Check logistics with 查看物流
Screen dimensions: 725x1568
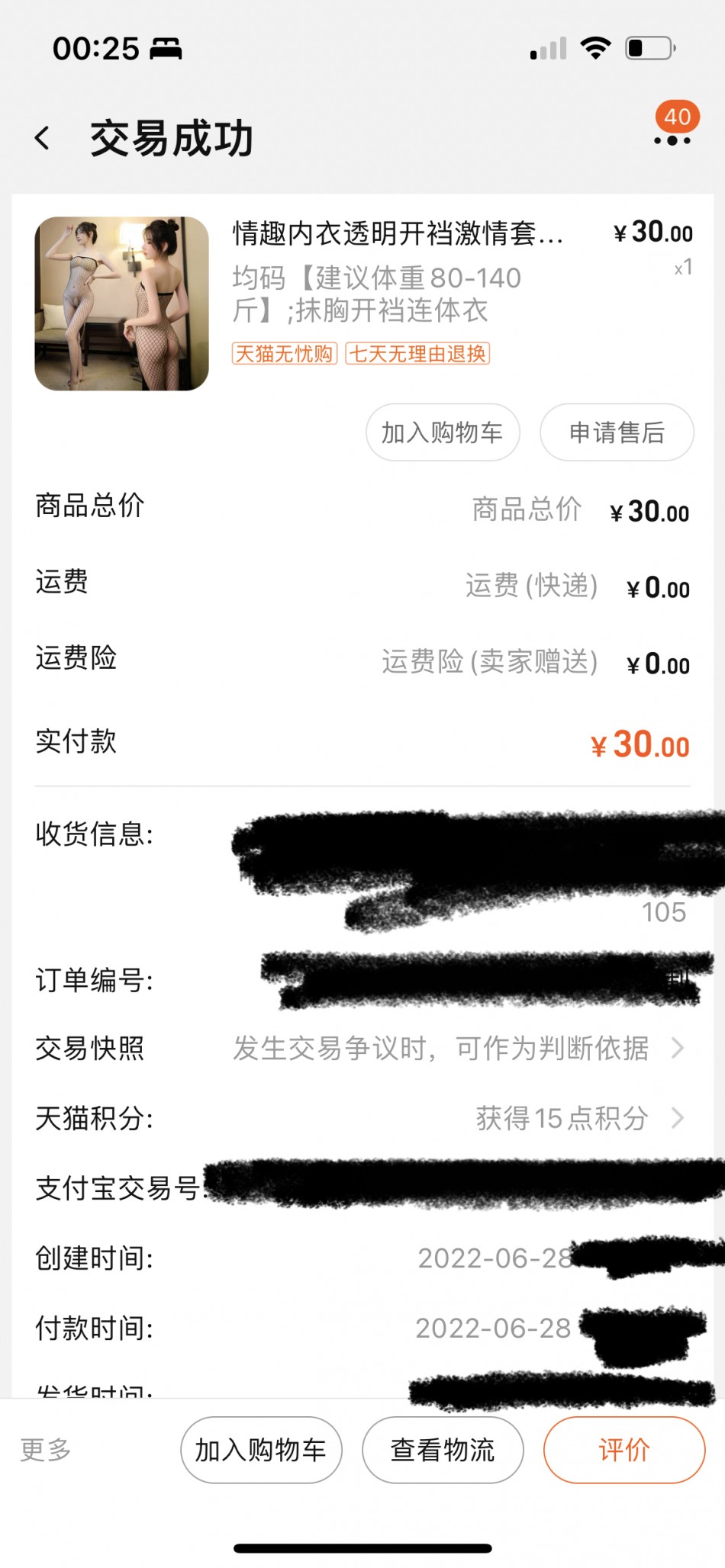(x=443, y=1450)
